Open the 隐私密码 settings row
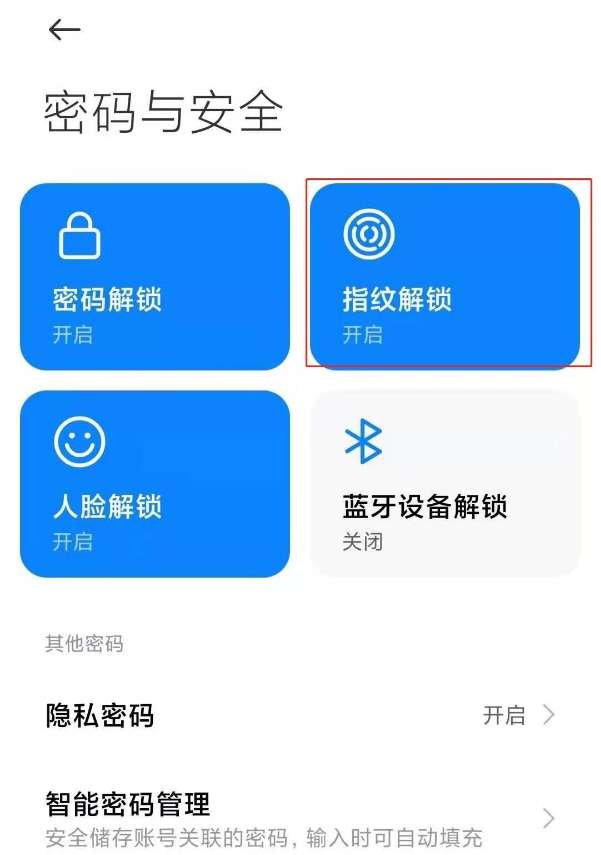The image size is (601, 855). click(300, 715)
